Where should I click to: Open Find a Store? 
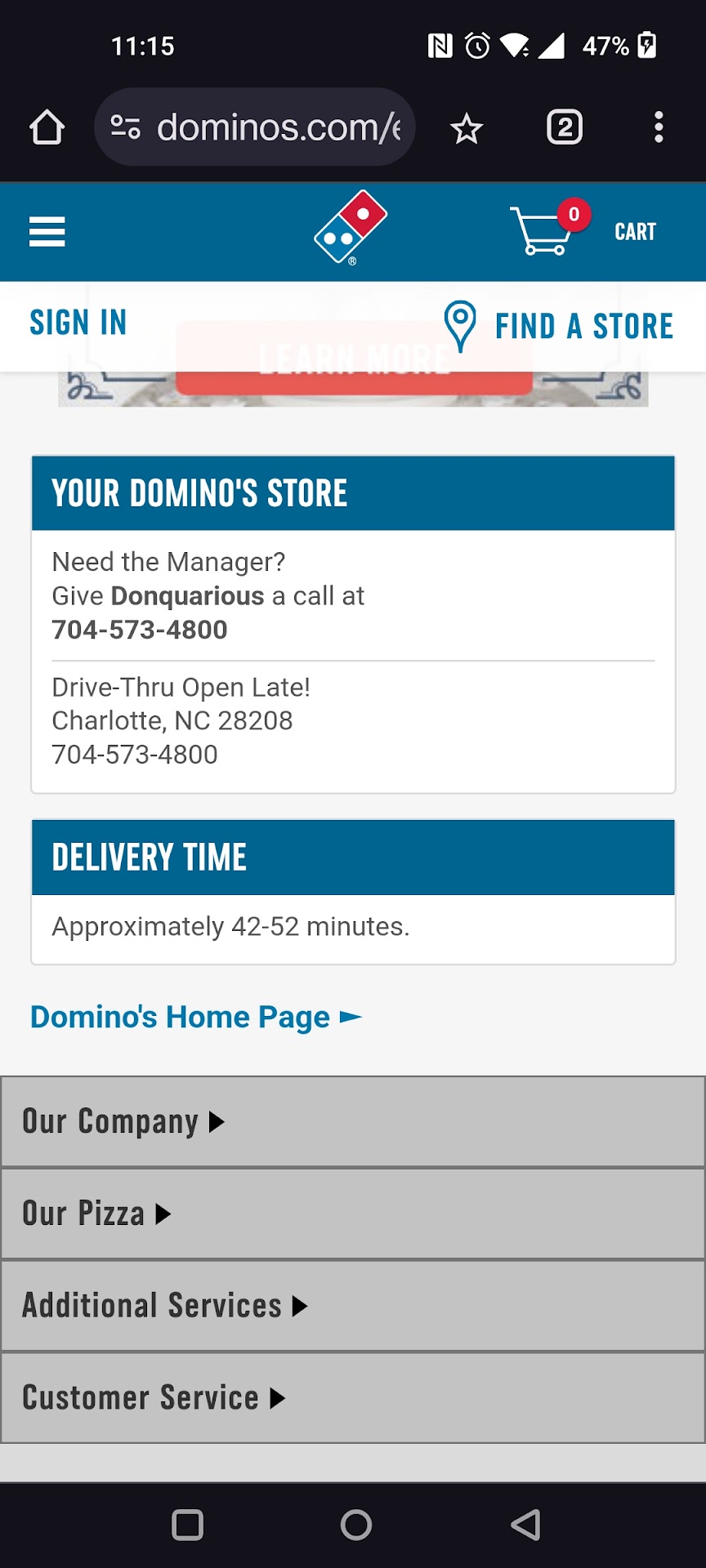[x=559, y=326]
